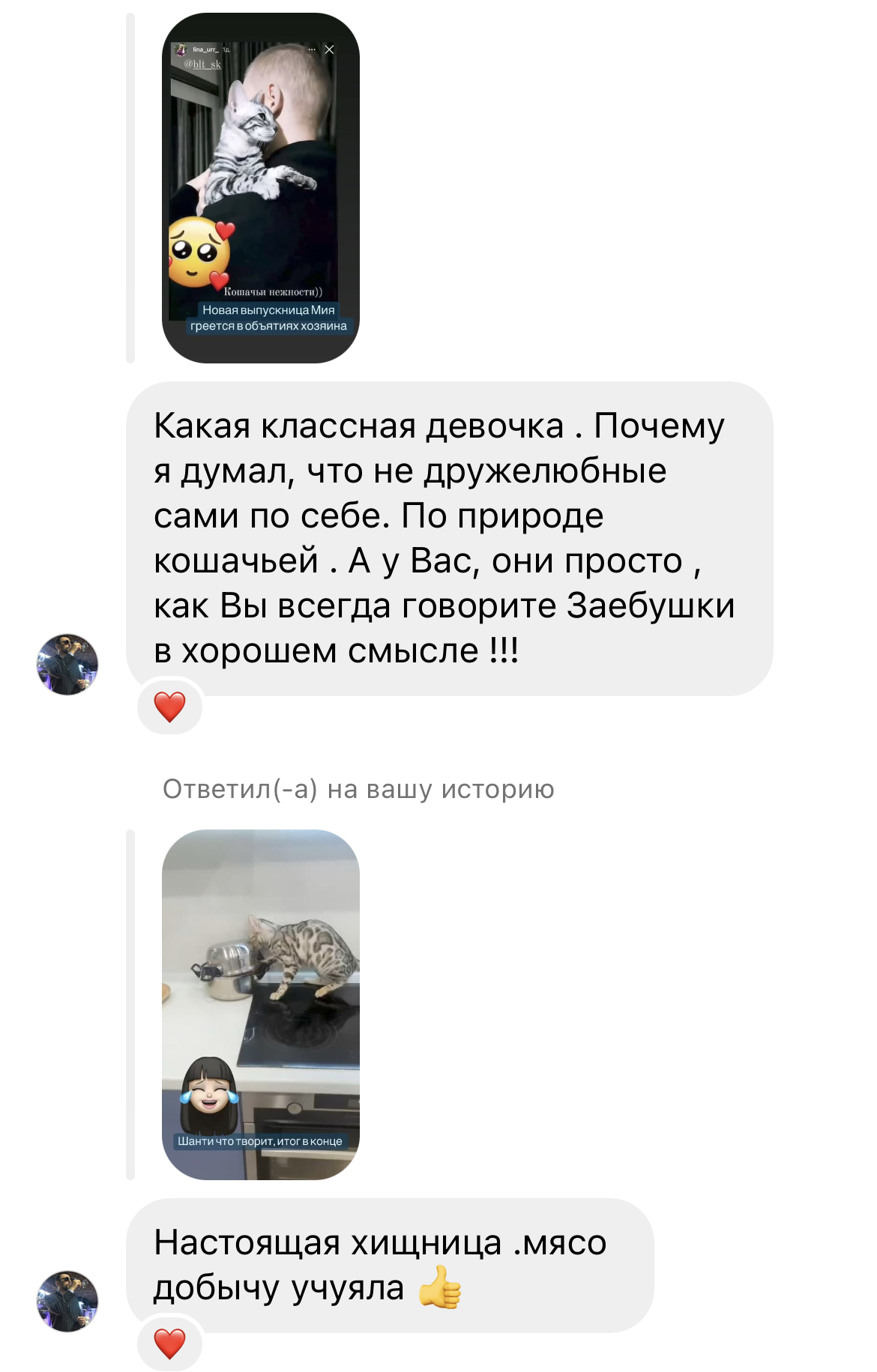This screenshot has width=877, height=1372.
Task: Open the story reply with the cat on the stove
Action: 260,1004
